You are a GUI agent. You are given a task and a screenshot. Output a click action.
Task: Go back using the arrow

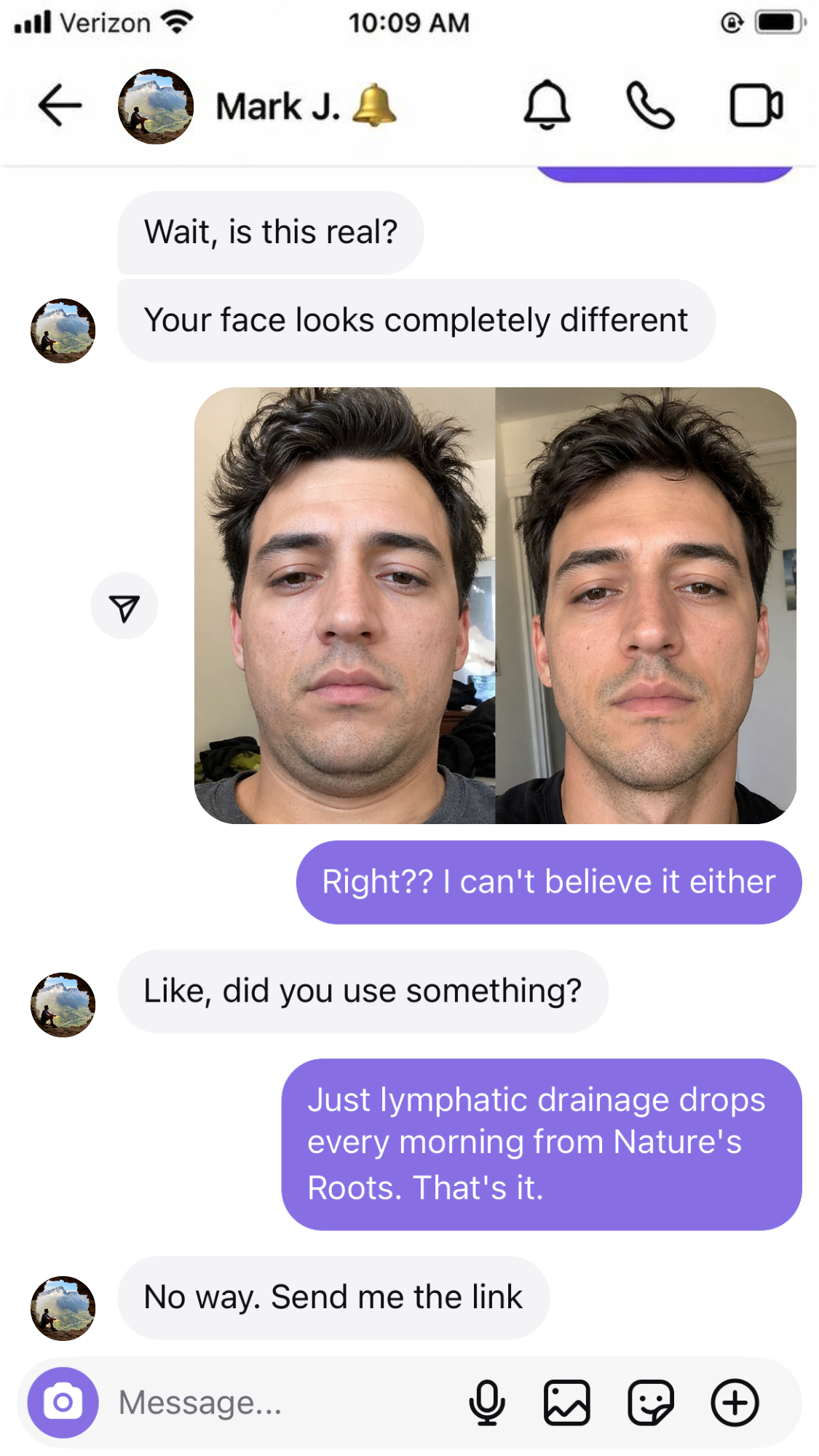(x=60, y=106)
